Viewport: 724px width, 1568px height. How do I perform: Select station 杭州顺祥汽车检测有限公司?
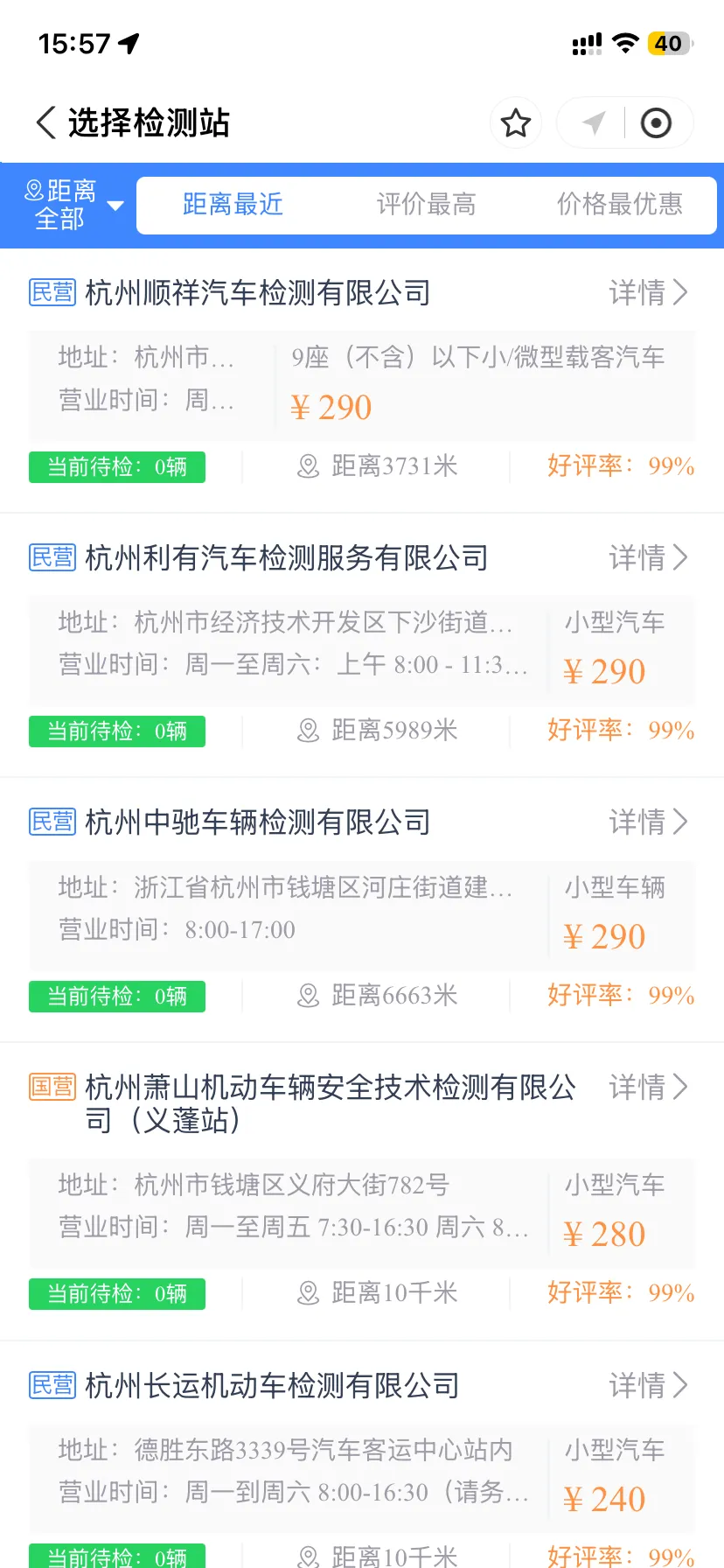[257, 293]
